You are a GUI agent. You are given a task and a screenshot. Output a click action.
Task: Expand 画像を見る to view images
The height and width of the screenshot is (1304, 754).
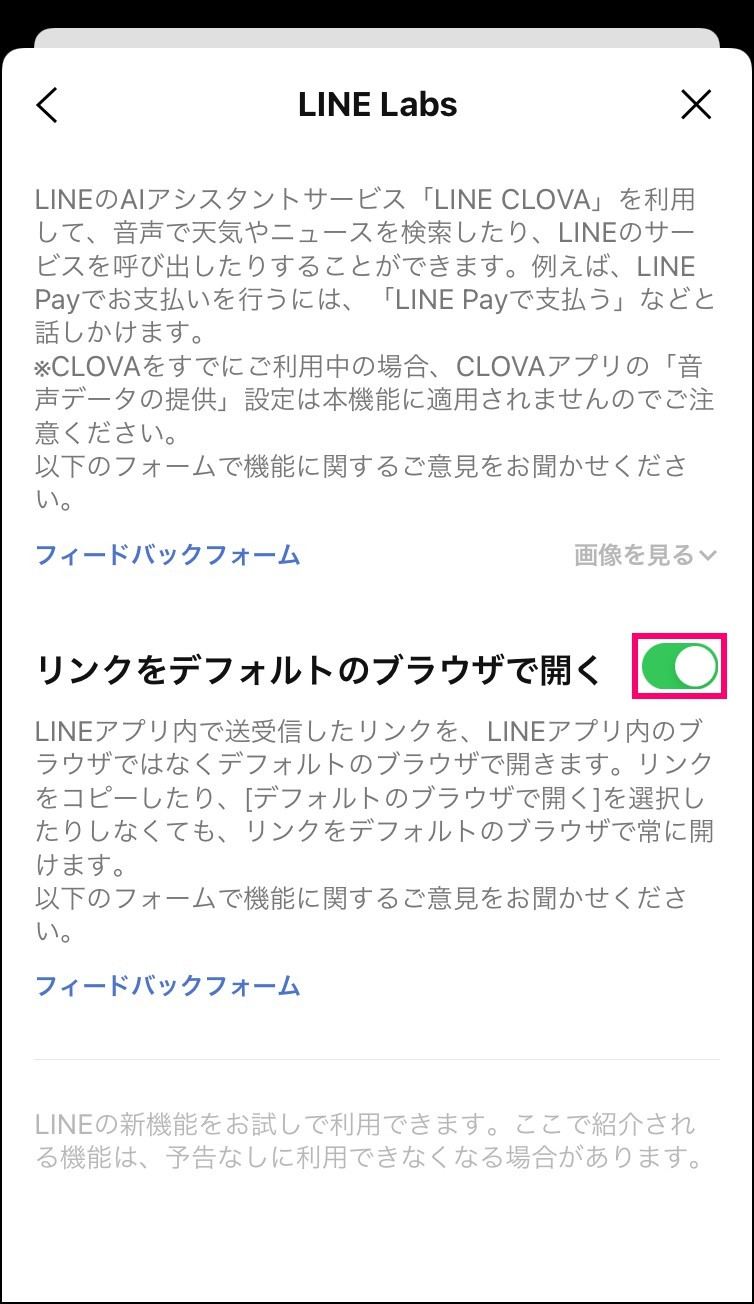[x=645, y=554]
